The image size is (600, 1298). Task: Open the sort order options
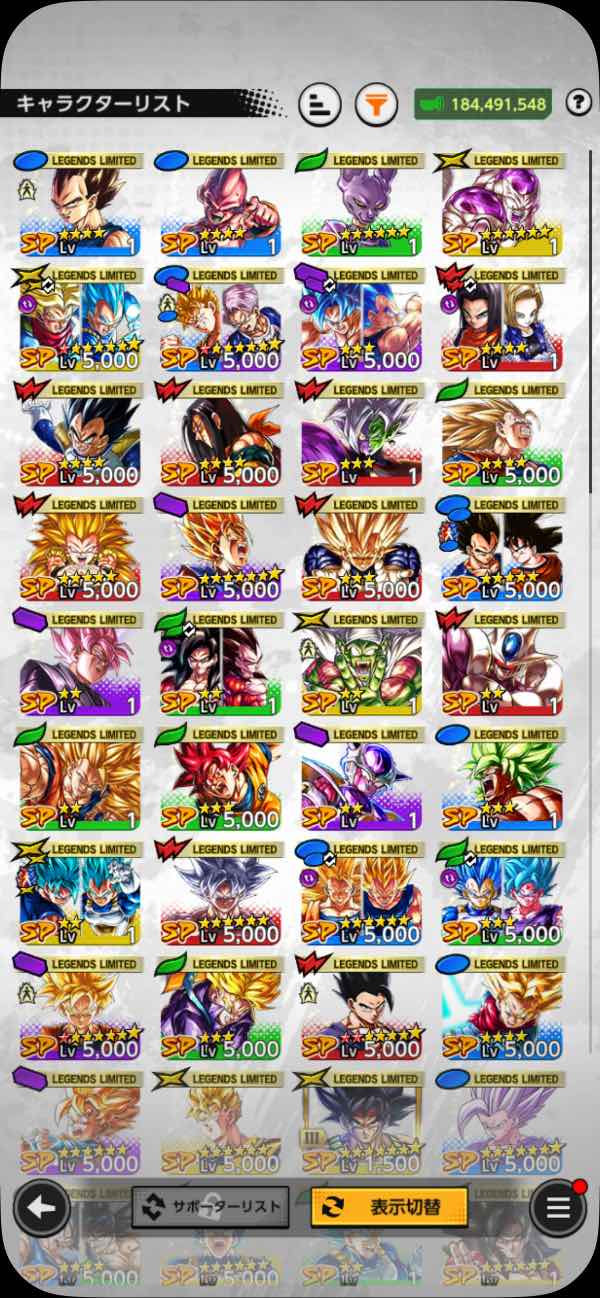pos(320,103)
